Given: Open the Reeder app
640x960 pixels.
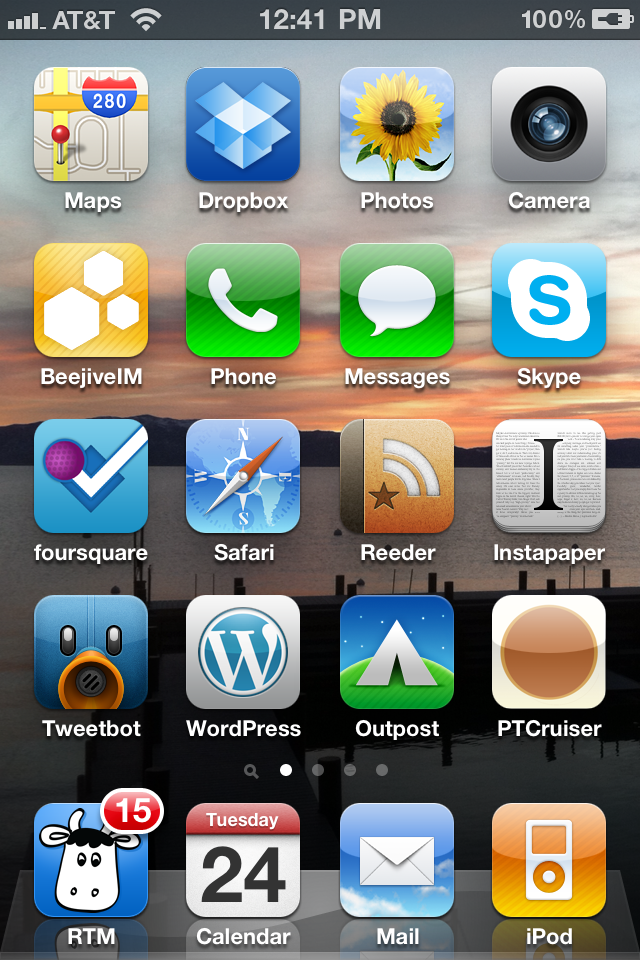Looking at the screenshot, I should pyautogui.click(x=397, y=477).
